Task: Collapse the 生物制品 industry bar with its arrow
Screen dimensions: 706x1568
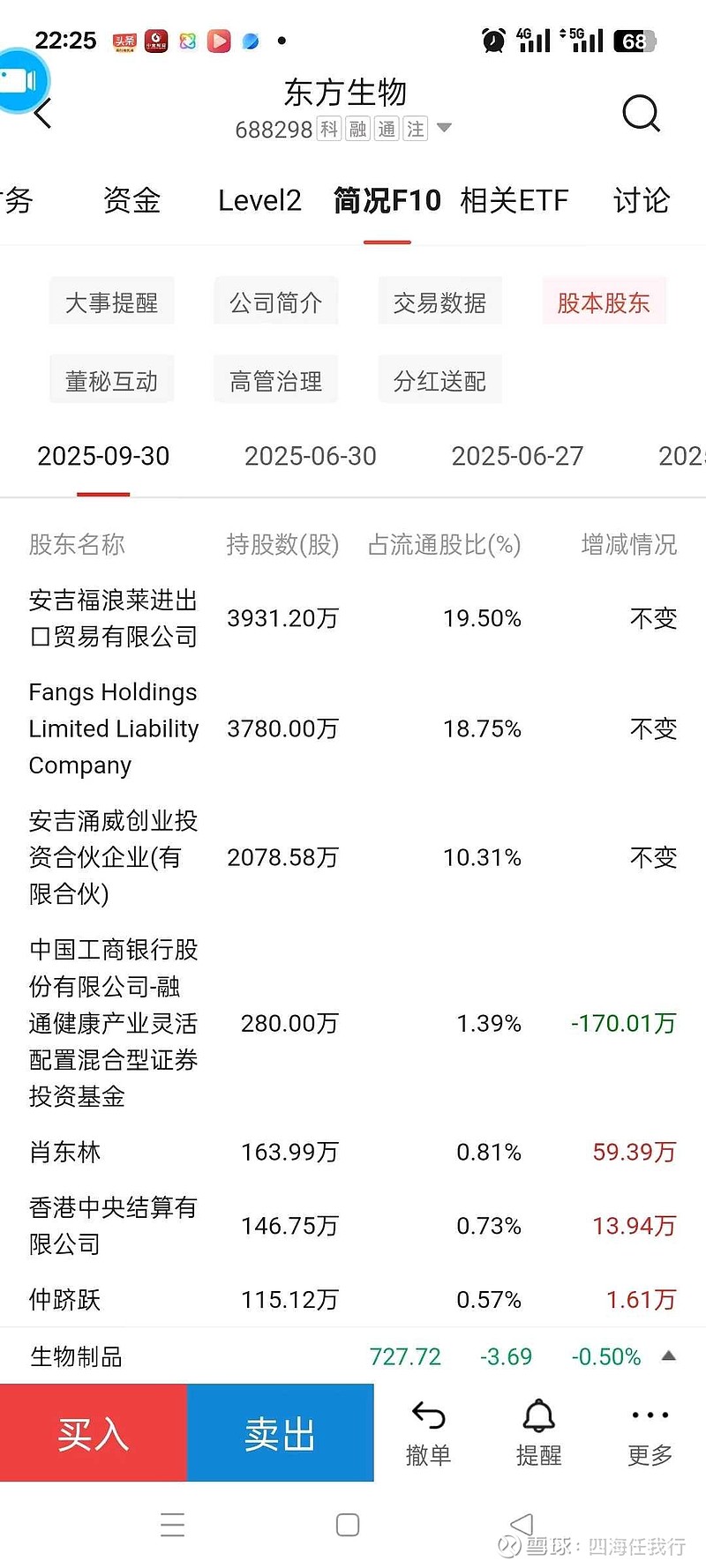Action: click(x=668, y=1356)
